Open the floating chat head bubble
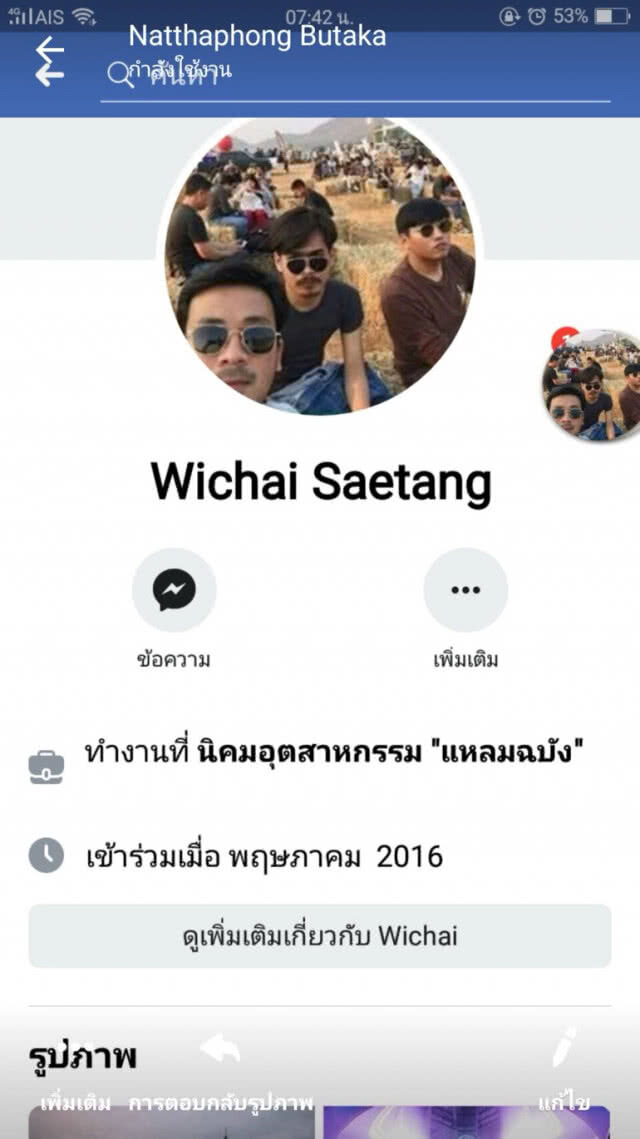This screenshot has width=640, height=1139. [592, 385]
